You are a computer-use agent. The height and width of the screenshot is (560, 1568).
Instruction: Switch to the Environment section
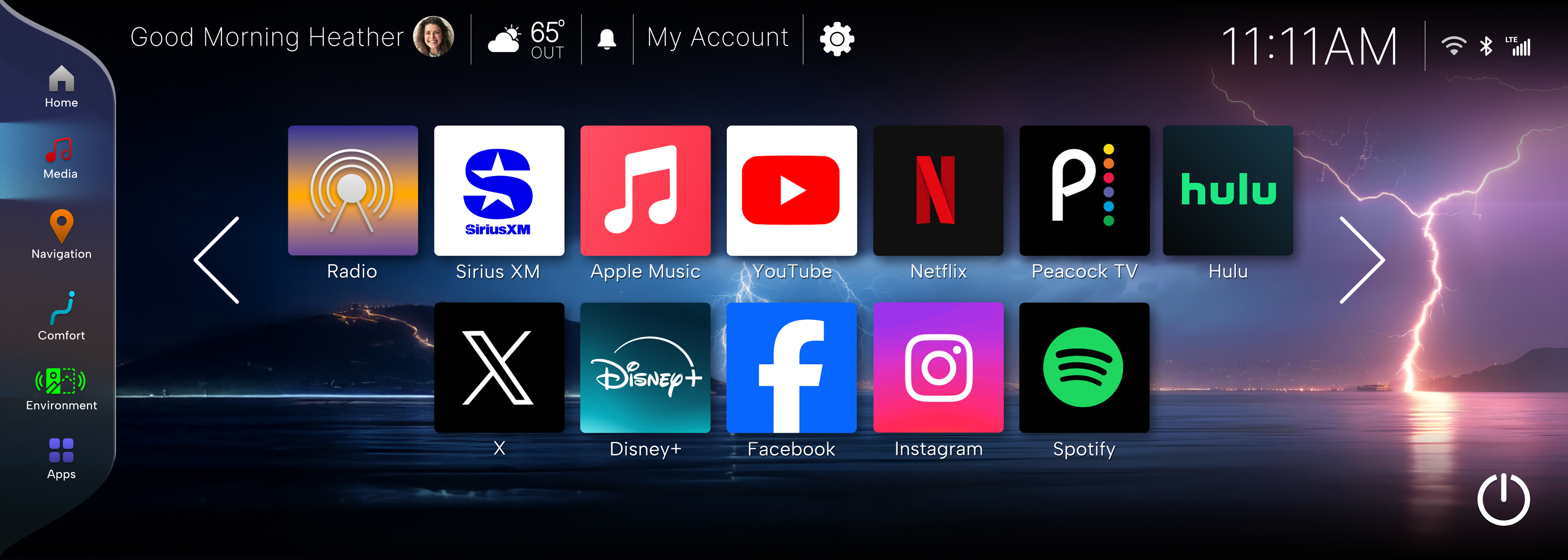[62, 389]
